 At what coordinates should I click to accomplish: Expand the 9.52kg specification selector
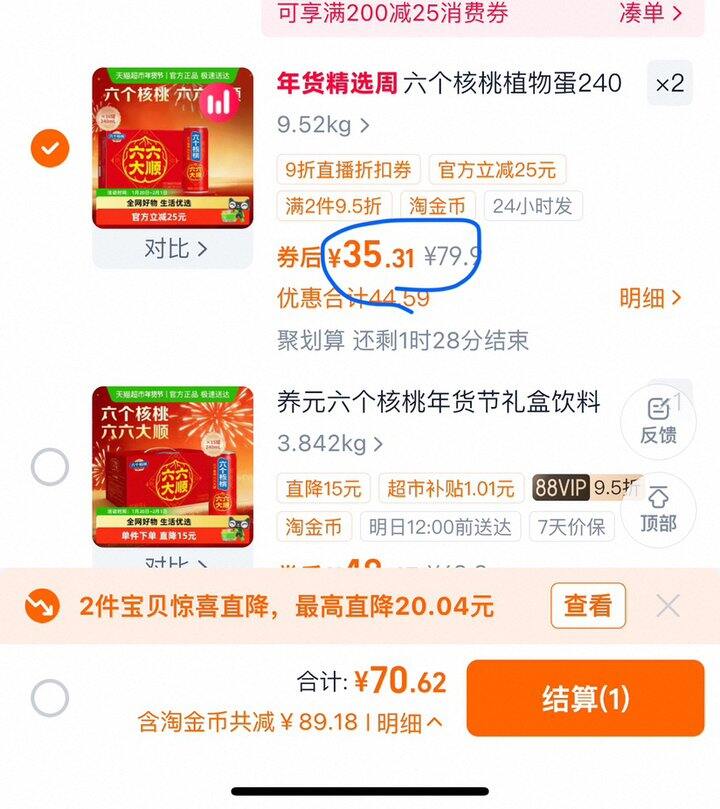(323, 125)
